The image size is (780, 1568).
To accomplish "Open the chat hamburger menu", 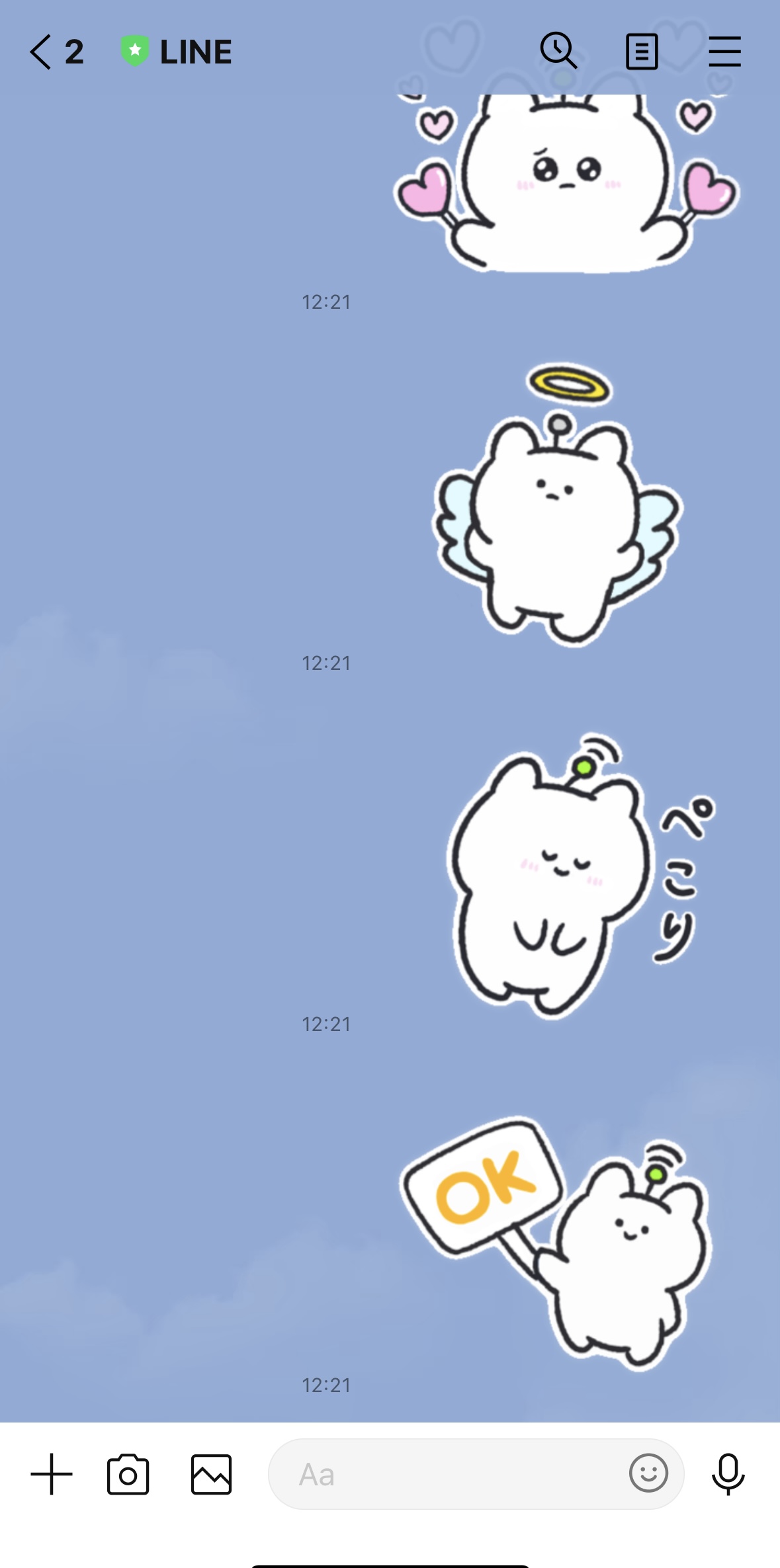I will click(x=724, y=52).
